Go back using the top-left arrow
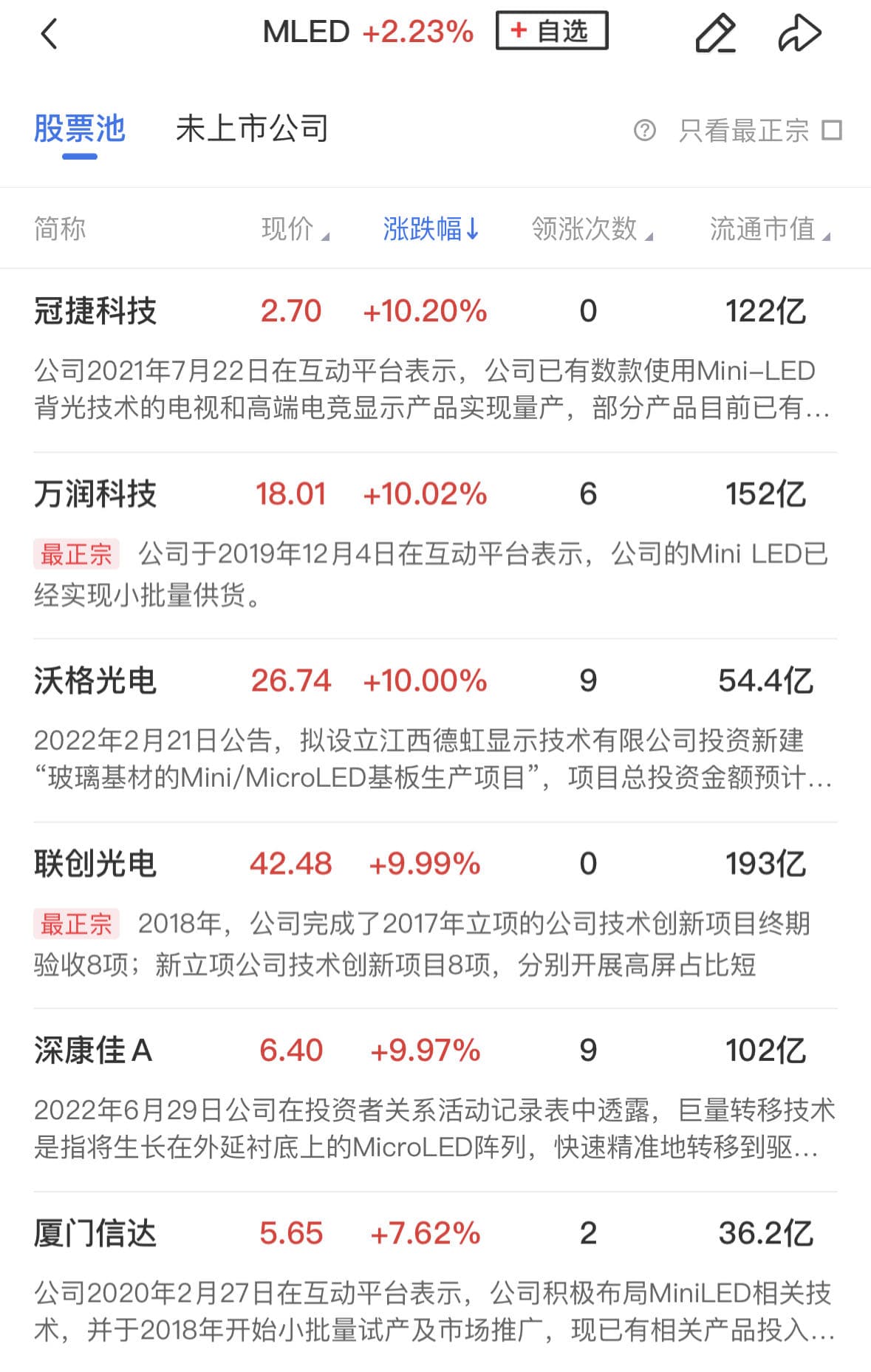The image size is (871, 1372). pyautogui.click(x=49, y=33)
